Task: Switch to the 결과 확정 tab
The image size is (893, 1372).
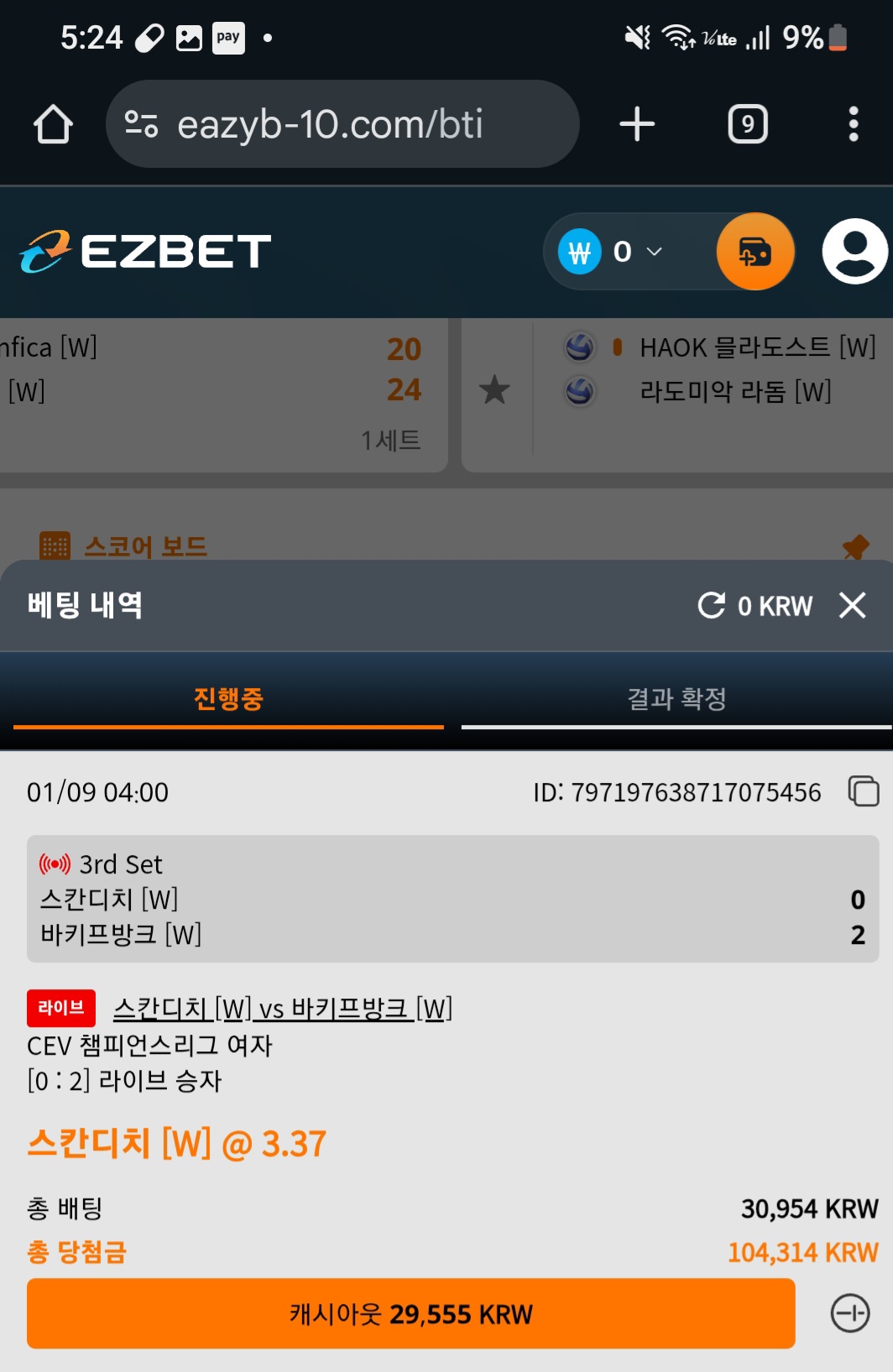Action: [676, 698]
